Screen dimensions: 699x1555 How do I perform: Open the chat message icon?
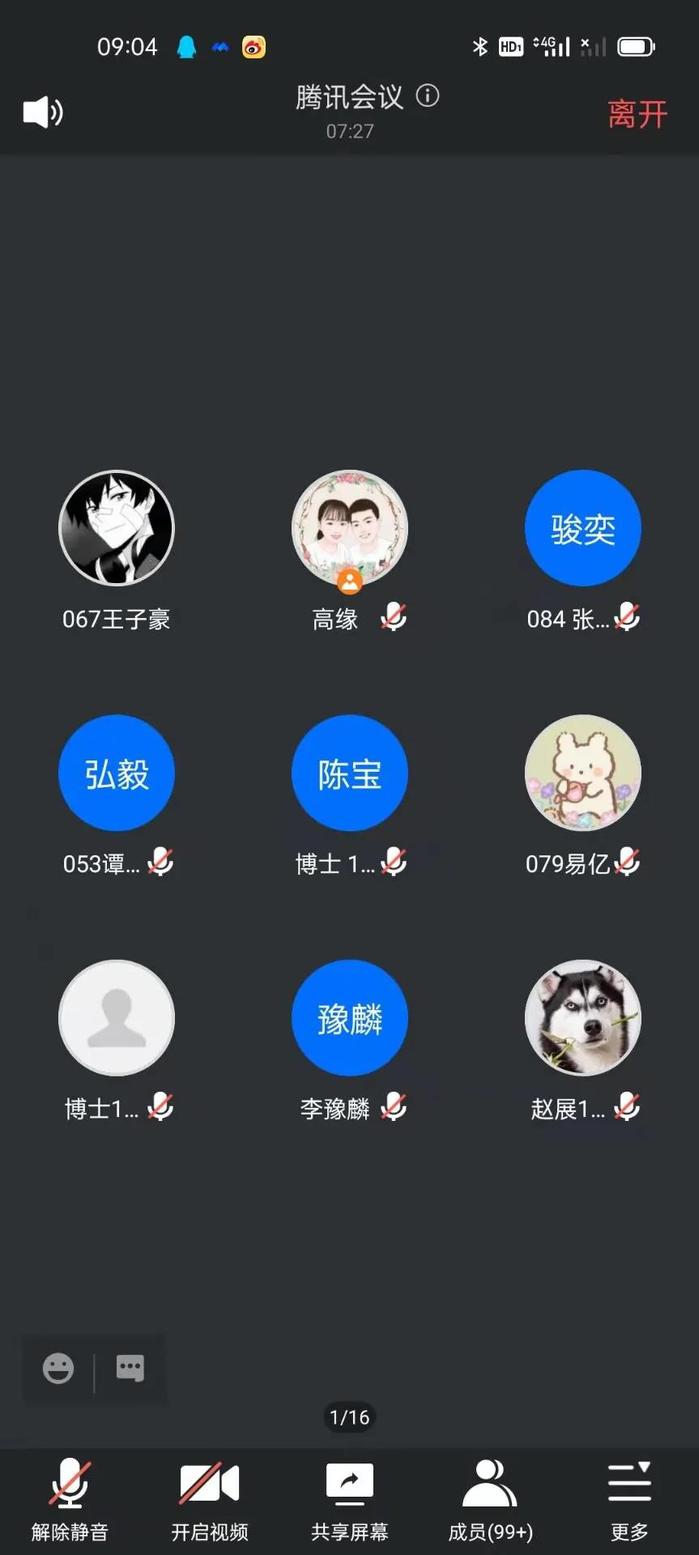pyautogui.click(x=130, y=1368)
